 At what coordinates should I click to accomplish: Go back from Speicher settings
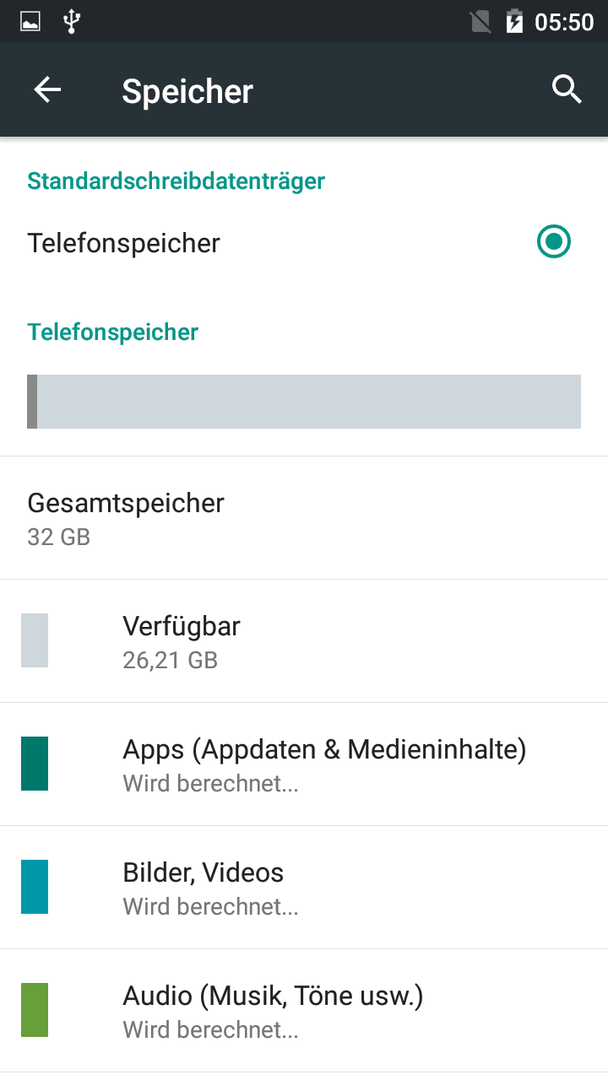48,90
